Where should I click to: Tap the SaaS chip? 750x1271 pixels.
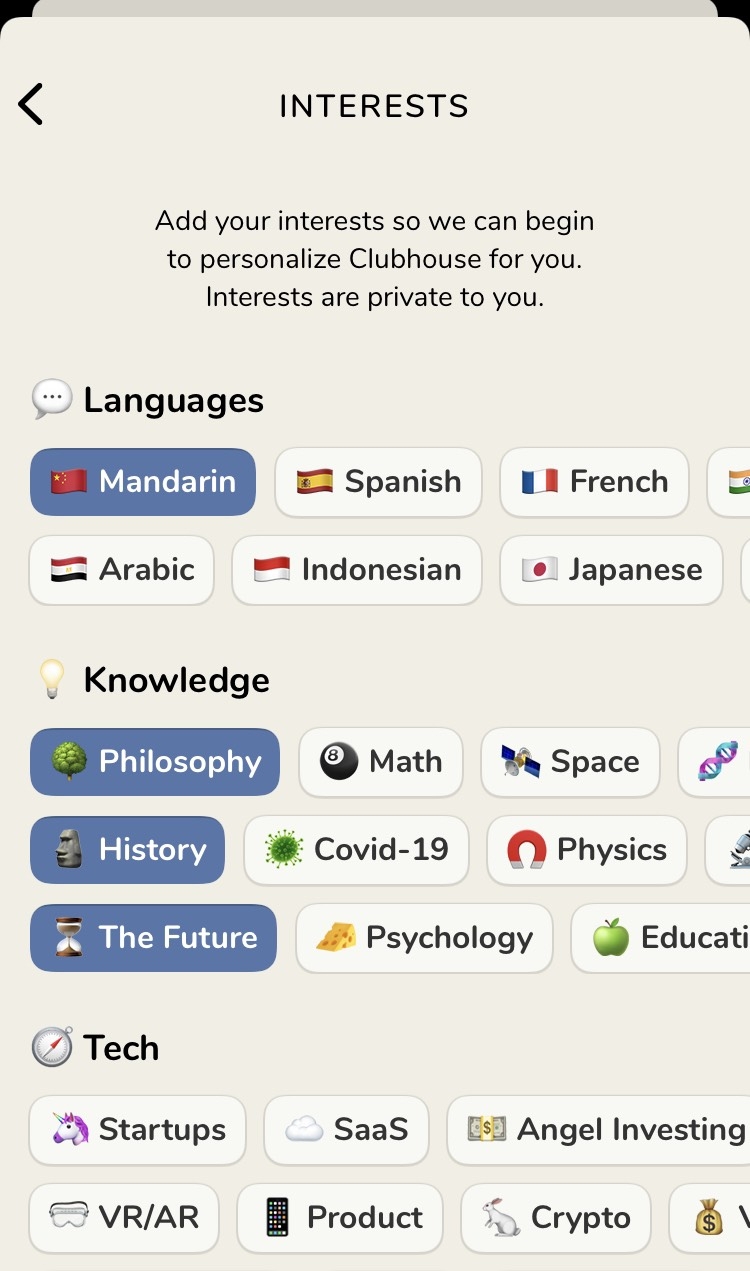346,1130
